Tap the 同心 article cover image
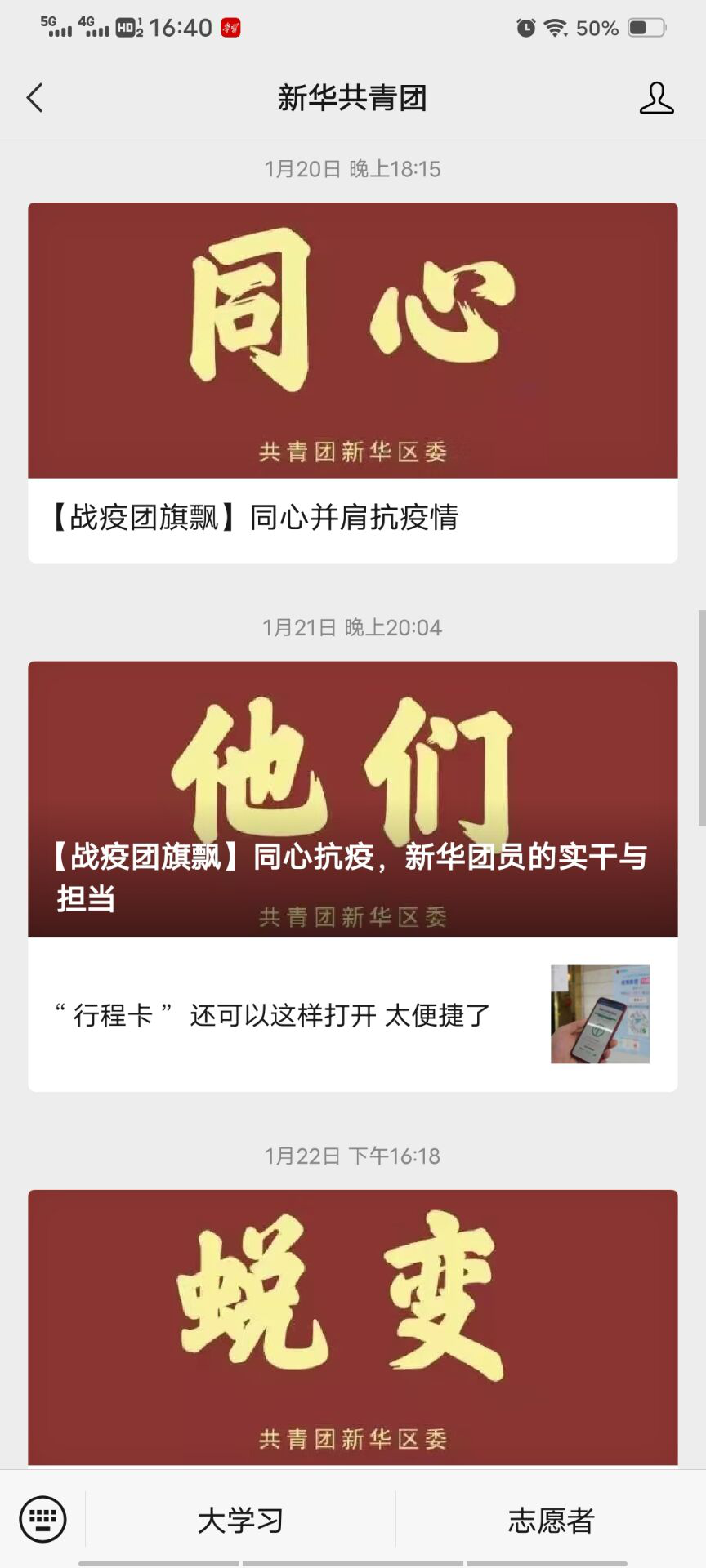 tap(351, 339)
